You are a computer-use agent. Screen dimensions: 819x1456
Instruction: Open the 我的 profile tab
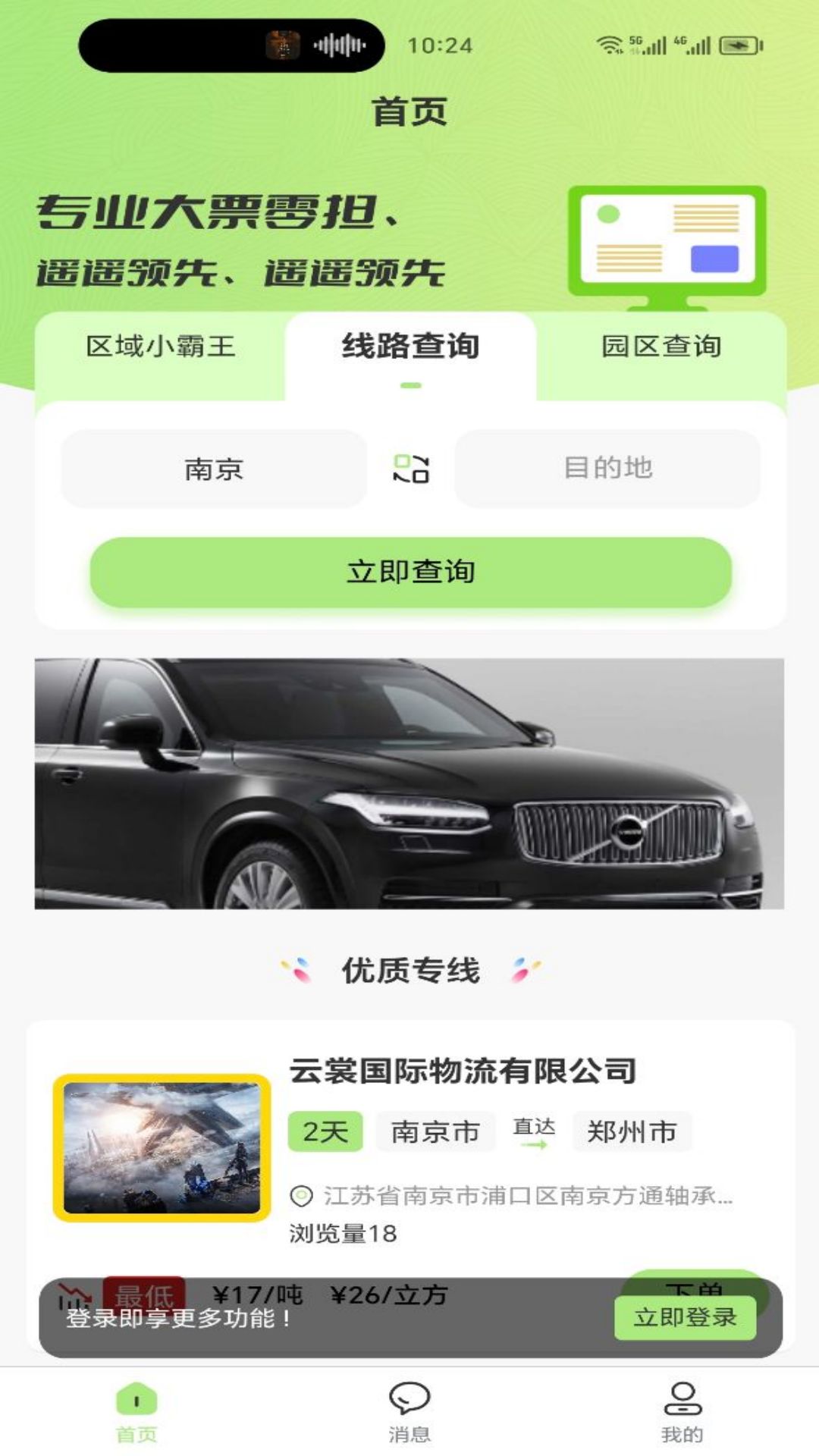[x=682, y=1411]
